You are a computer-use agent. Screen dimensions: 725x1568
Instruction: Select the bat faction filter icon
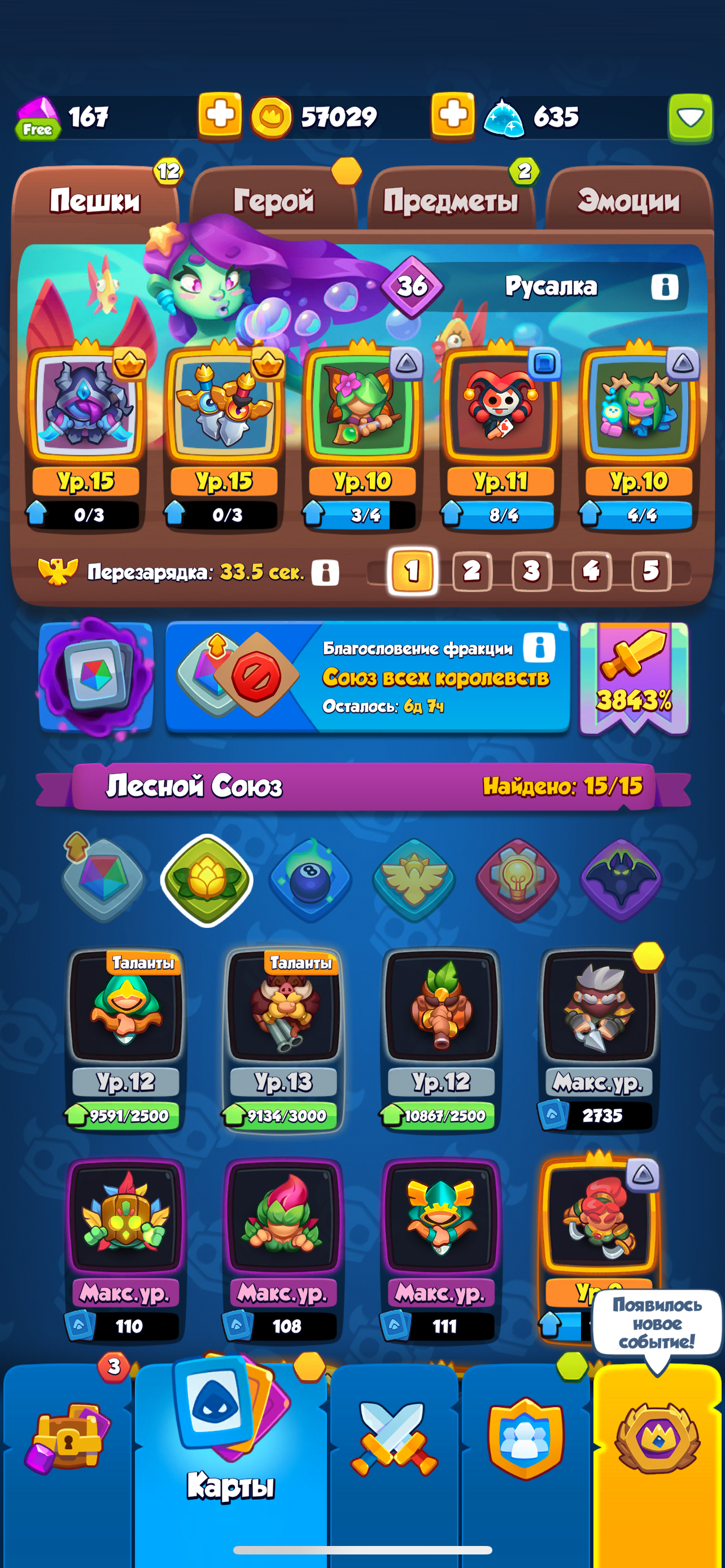621,879
